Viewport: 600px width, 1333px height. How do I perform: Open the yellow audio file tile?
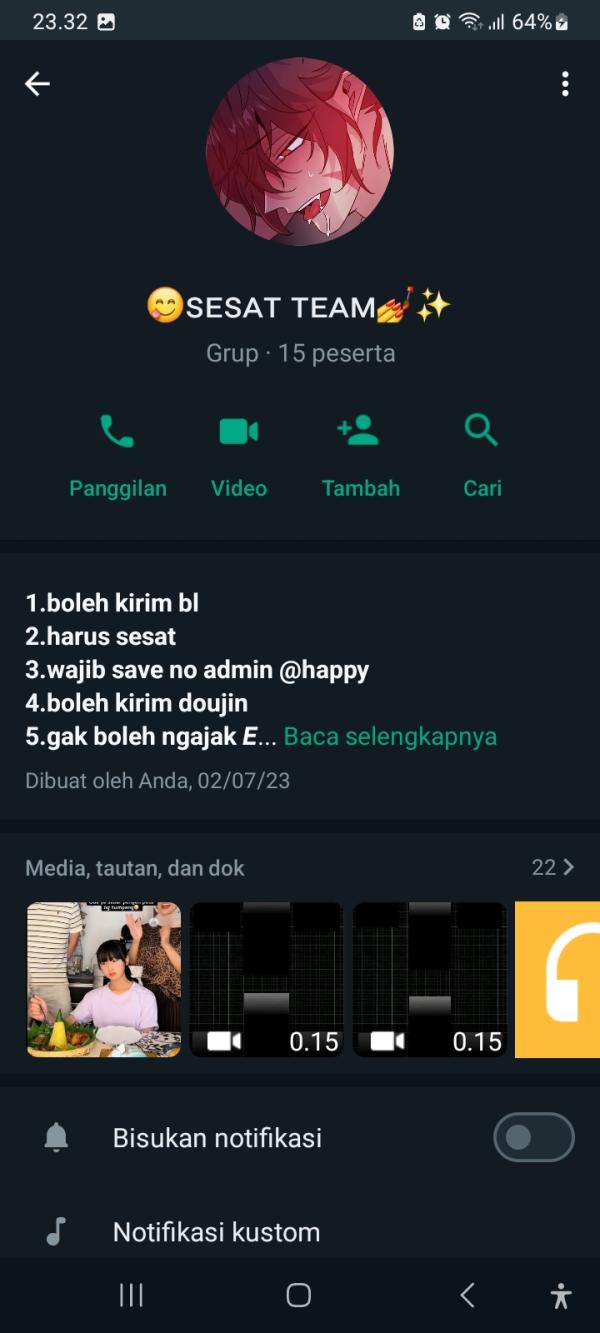tap(558, 979)
